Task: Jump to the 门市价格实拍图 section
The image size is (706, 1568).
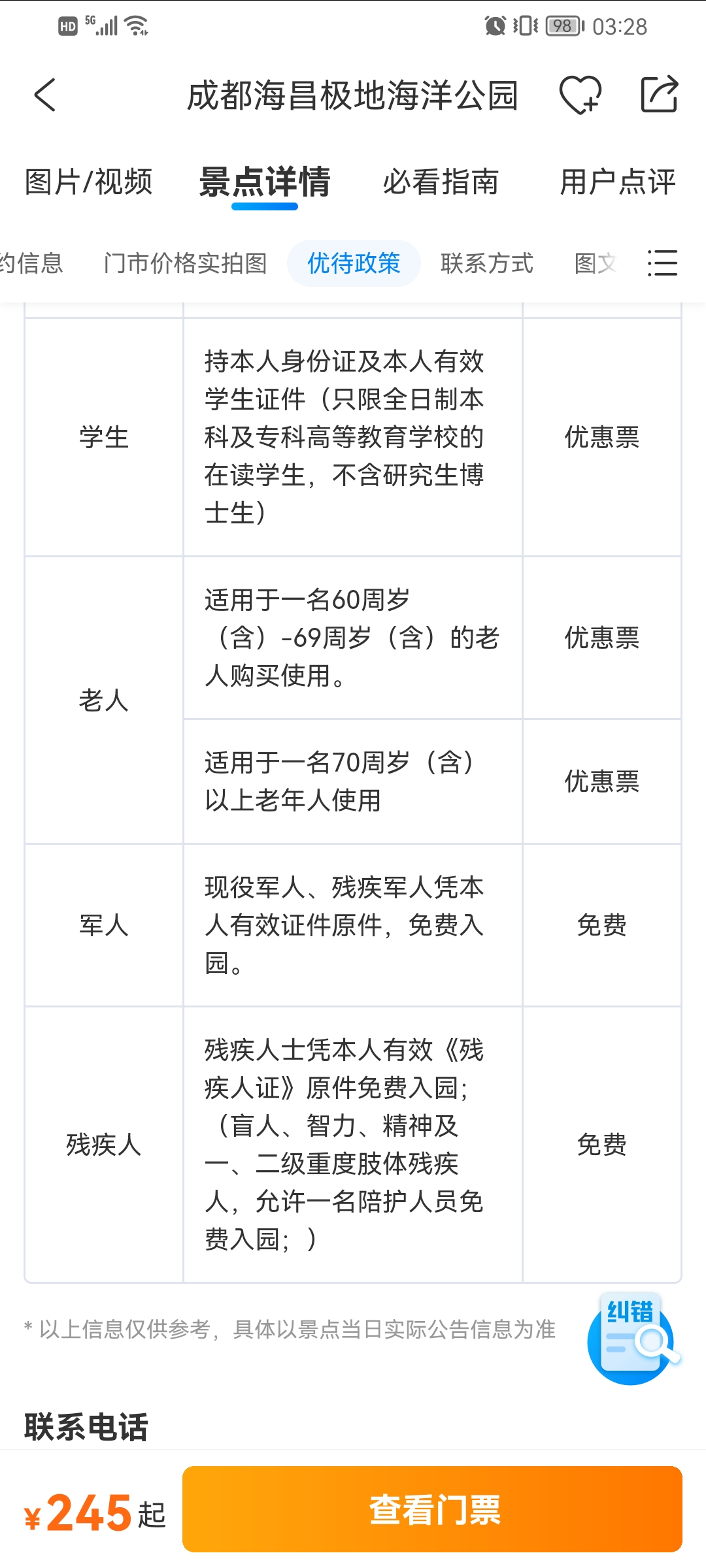Action: click(186, 263)
